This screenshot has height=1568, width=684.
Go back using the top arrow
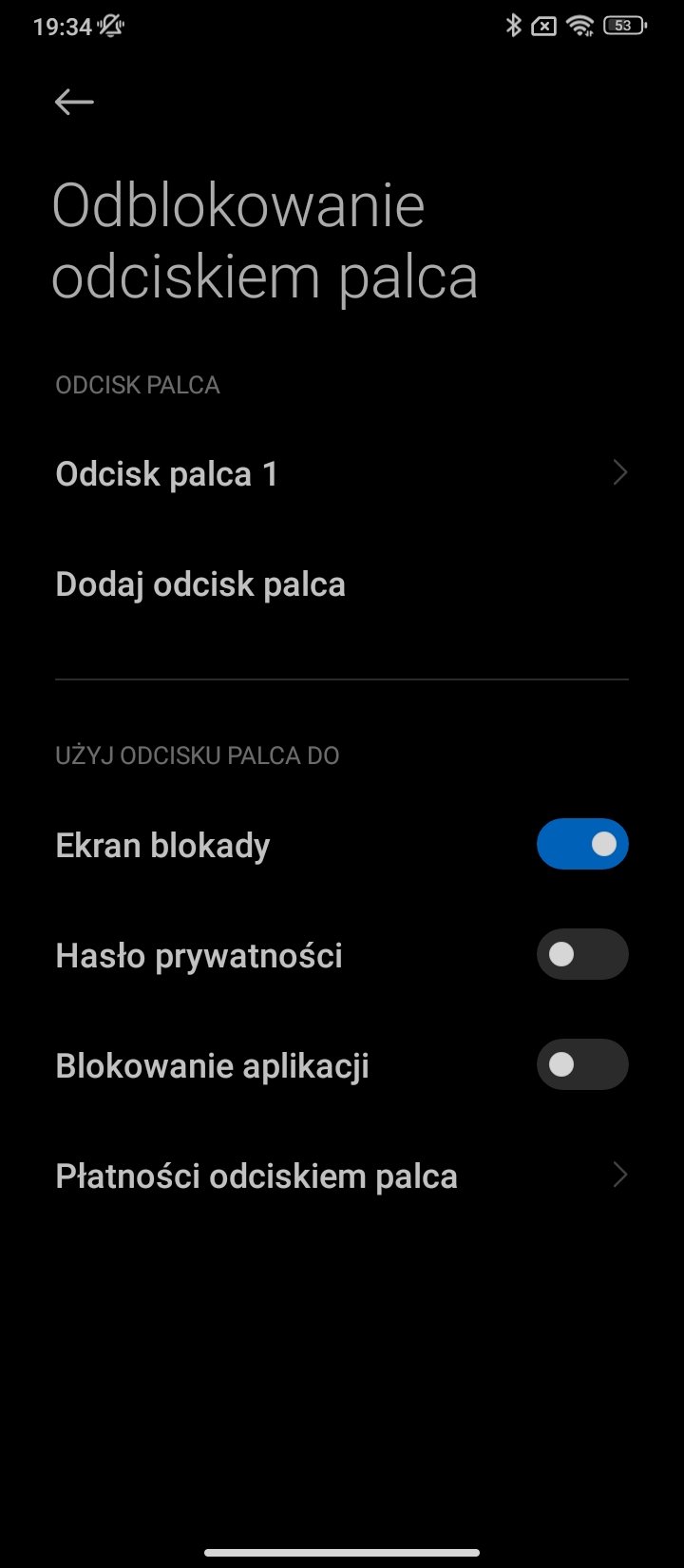pos(74,102)
